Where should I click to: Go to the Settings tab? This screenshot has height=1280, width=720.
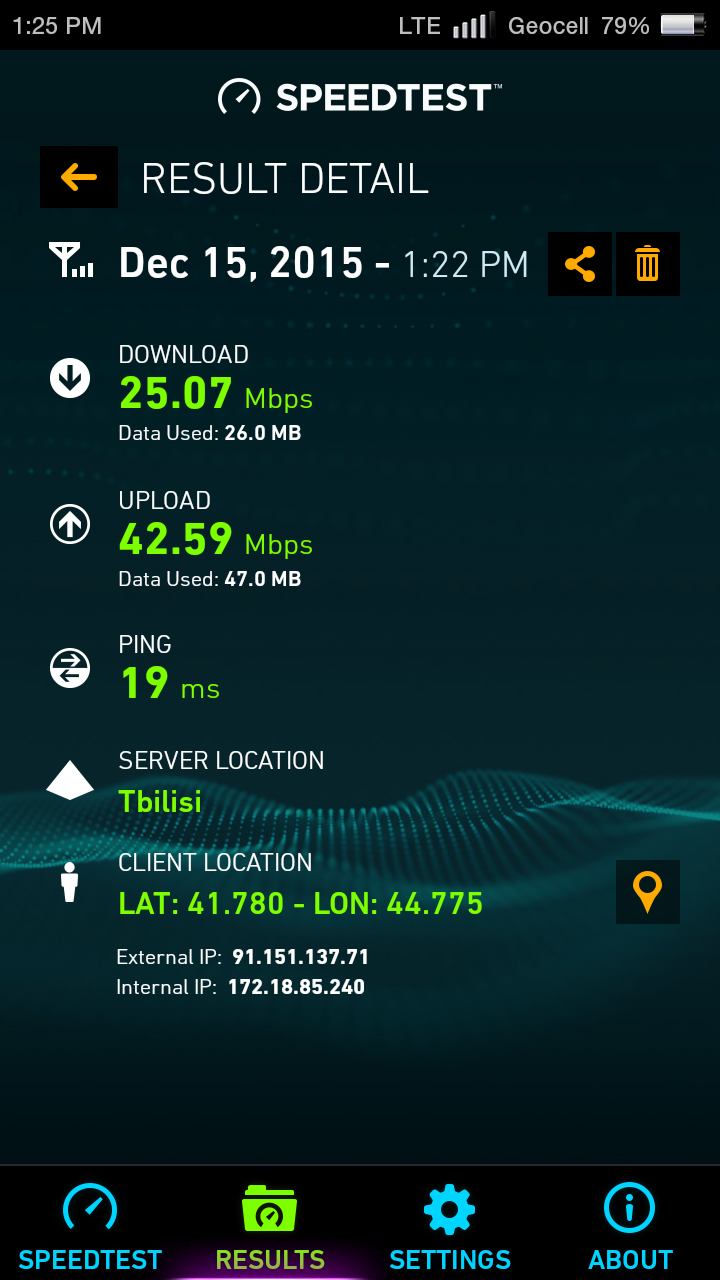450,1225
